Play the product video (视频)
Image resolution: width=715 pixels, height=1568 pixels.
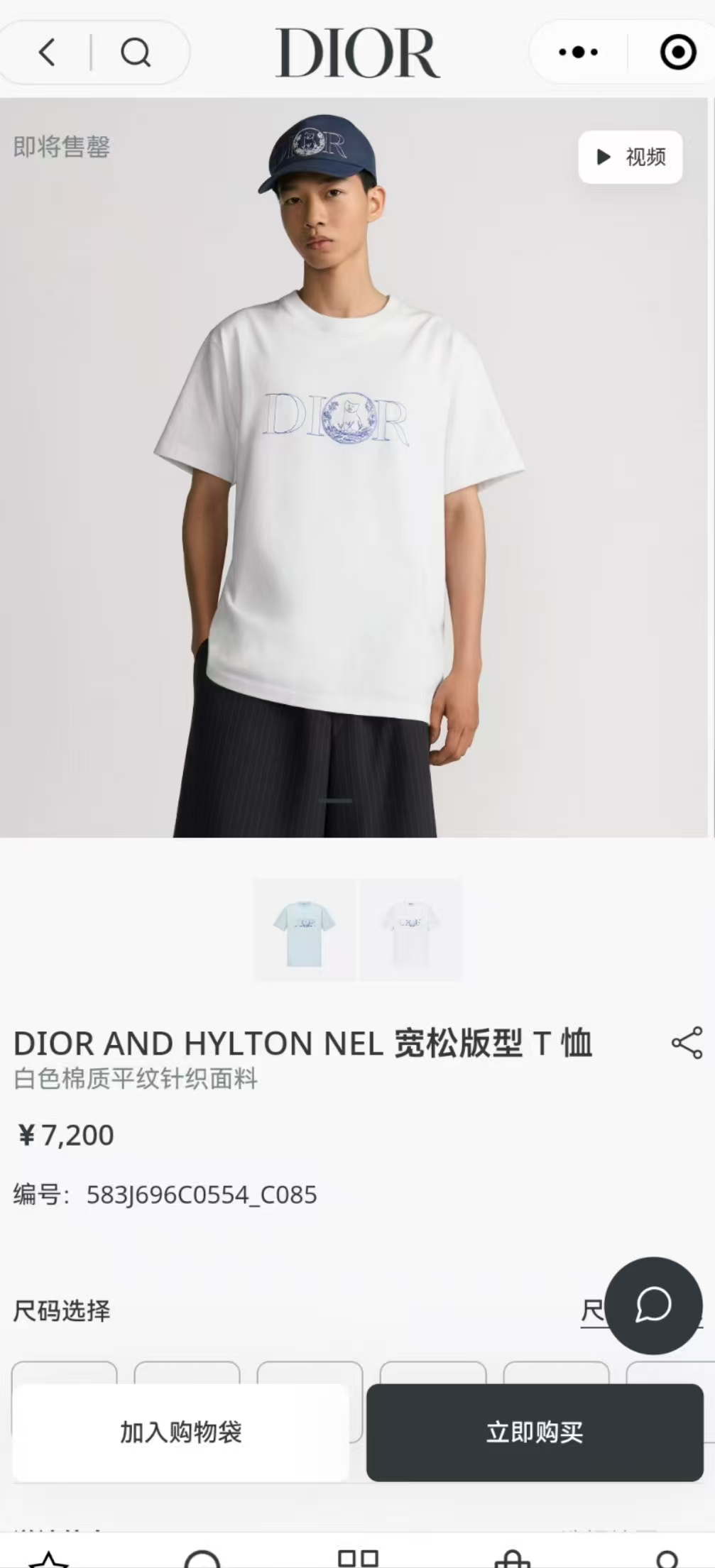coord(631,157)
